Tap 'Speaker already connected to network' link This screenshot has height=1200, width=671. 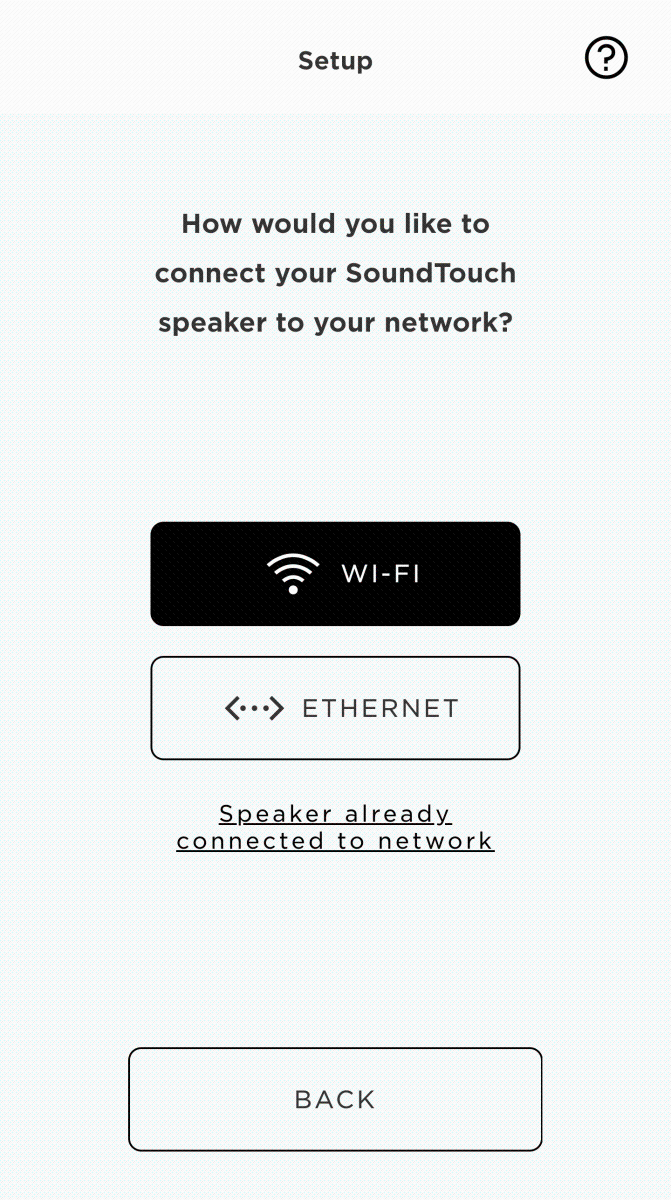(x=335, y=827)
